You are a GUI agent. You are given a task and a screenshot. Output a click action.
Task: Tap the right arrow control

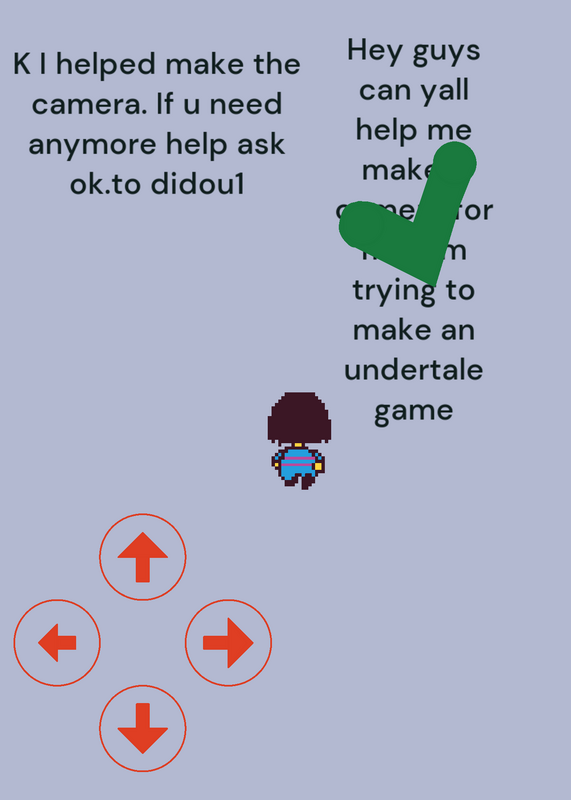(228, 643)
